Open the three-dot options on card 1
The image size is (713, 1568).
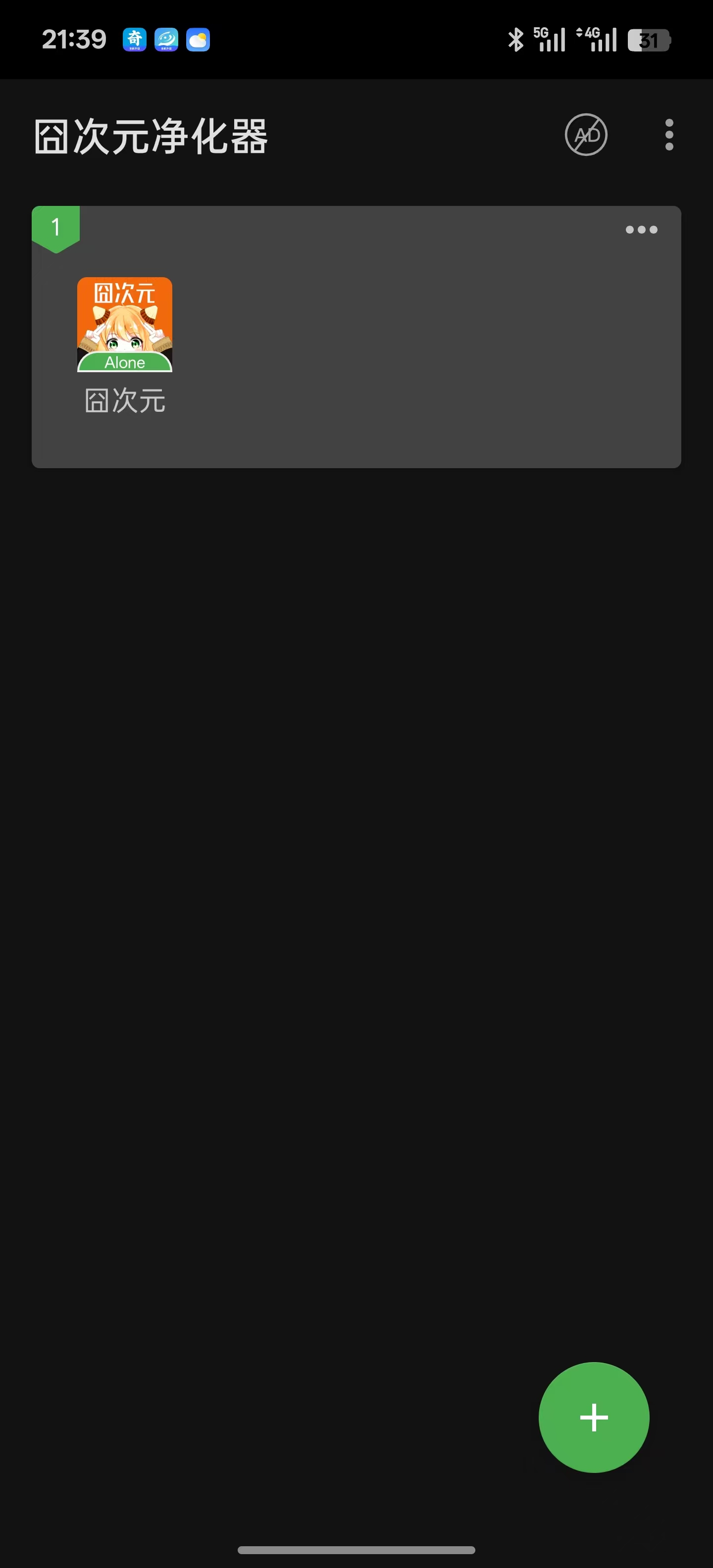pos(641,230)
